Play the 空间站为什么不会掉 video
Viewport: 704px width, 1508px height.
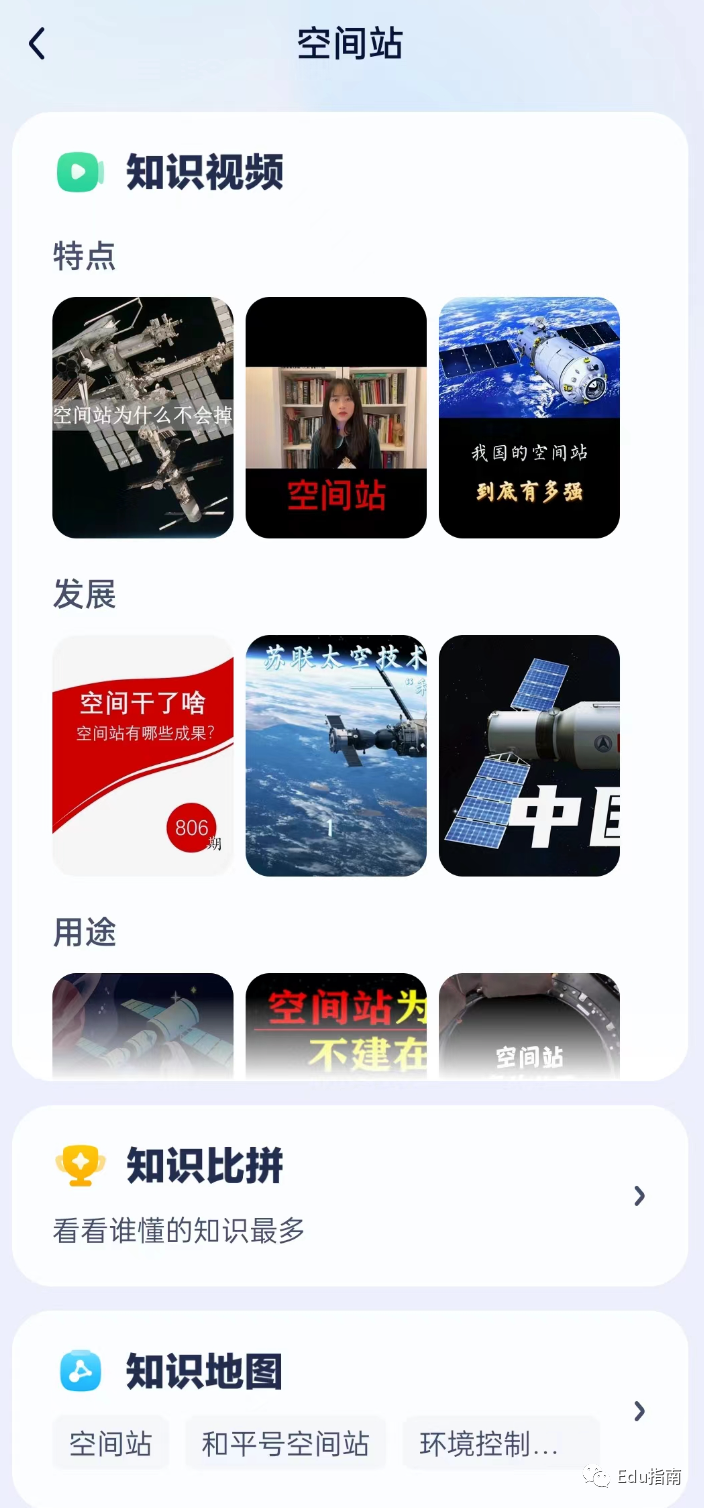[x=143, y=417]
